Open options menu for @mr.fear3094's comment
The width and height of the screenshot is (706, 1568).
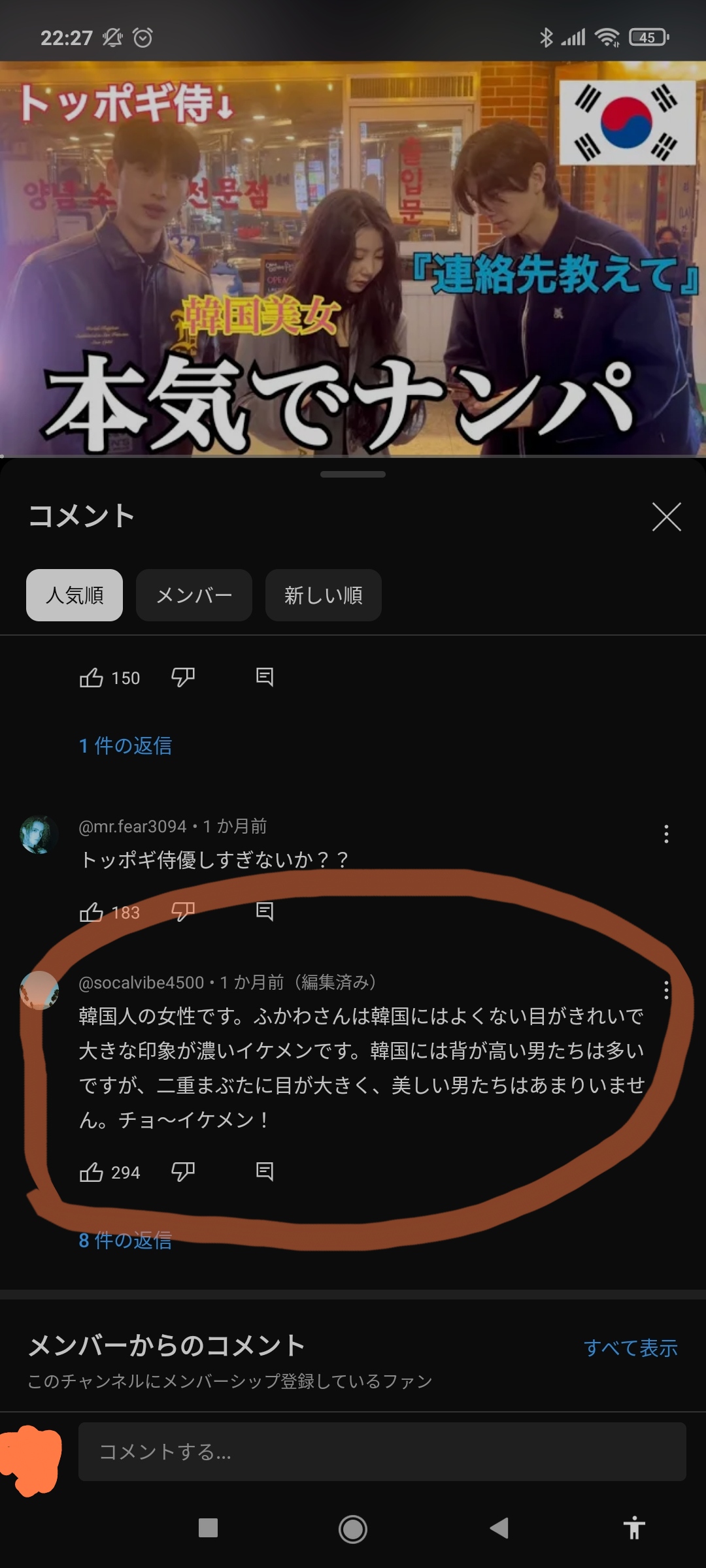pyautogui.click(x=666, y=834)
